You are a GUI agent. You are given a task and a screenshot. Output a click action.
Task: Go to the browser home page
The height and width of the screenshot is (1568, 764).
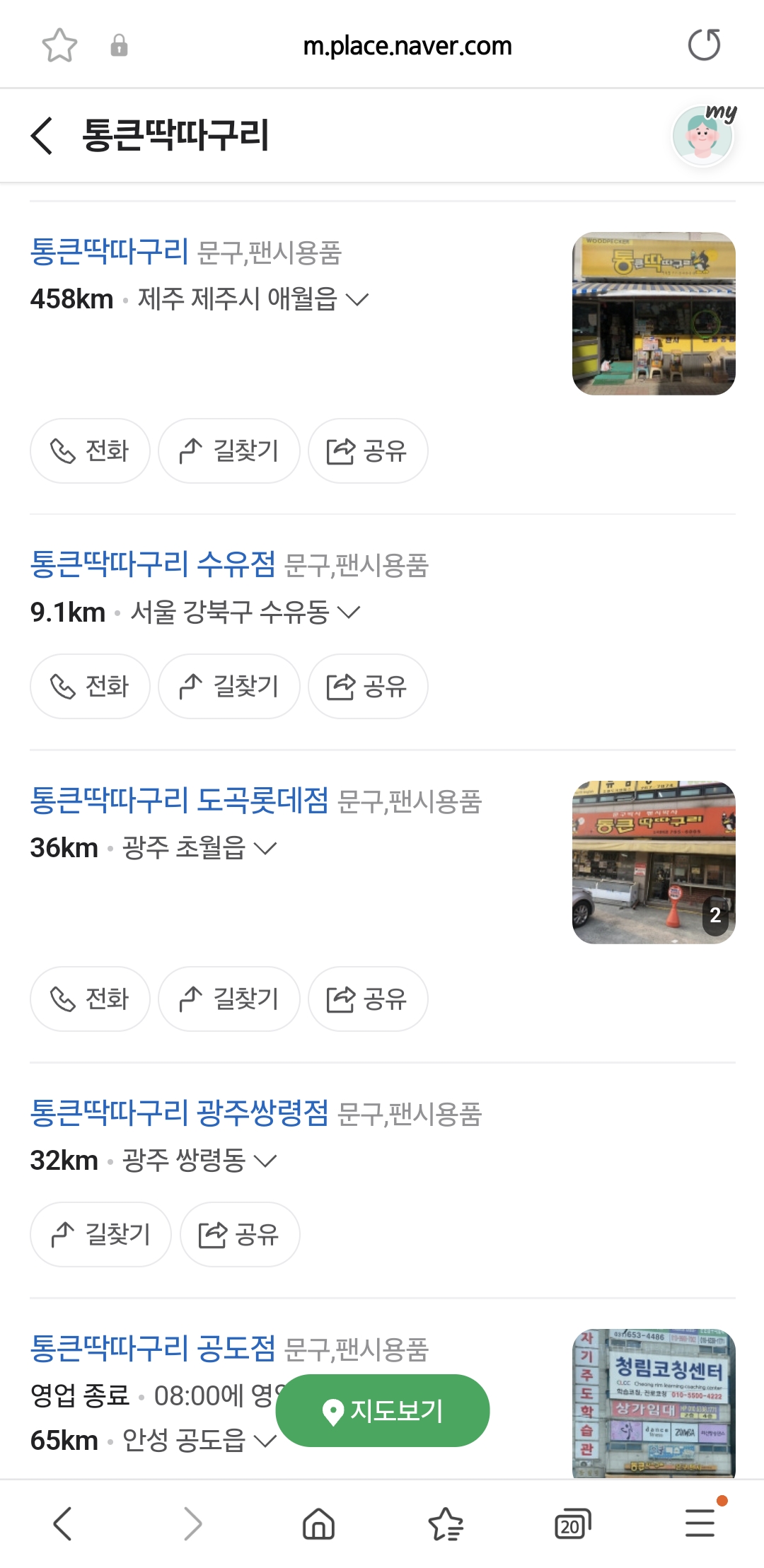coord(318,1523)
